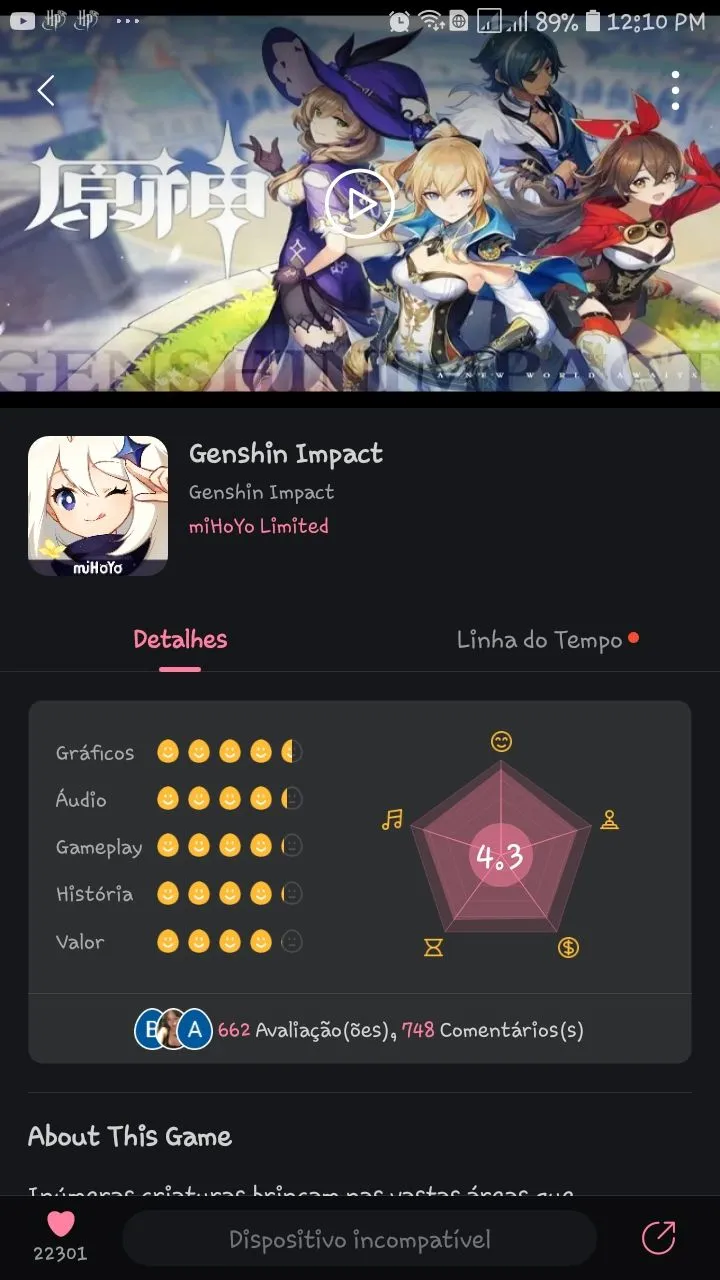Screen dimensions: 720x1280
Task: Play the Genshin Impact trailer video
Action: (360, 203)
